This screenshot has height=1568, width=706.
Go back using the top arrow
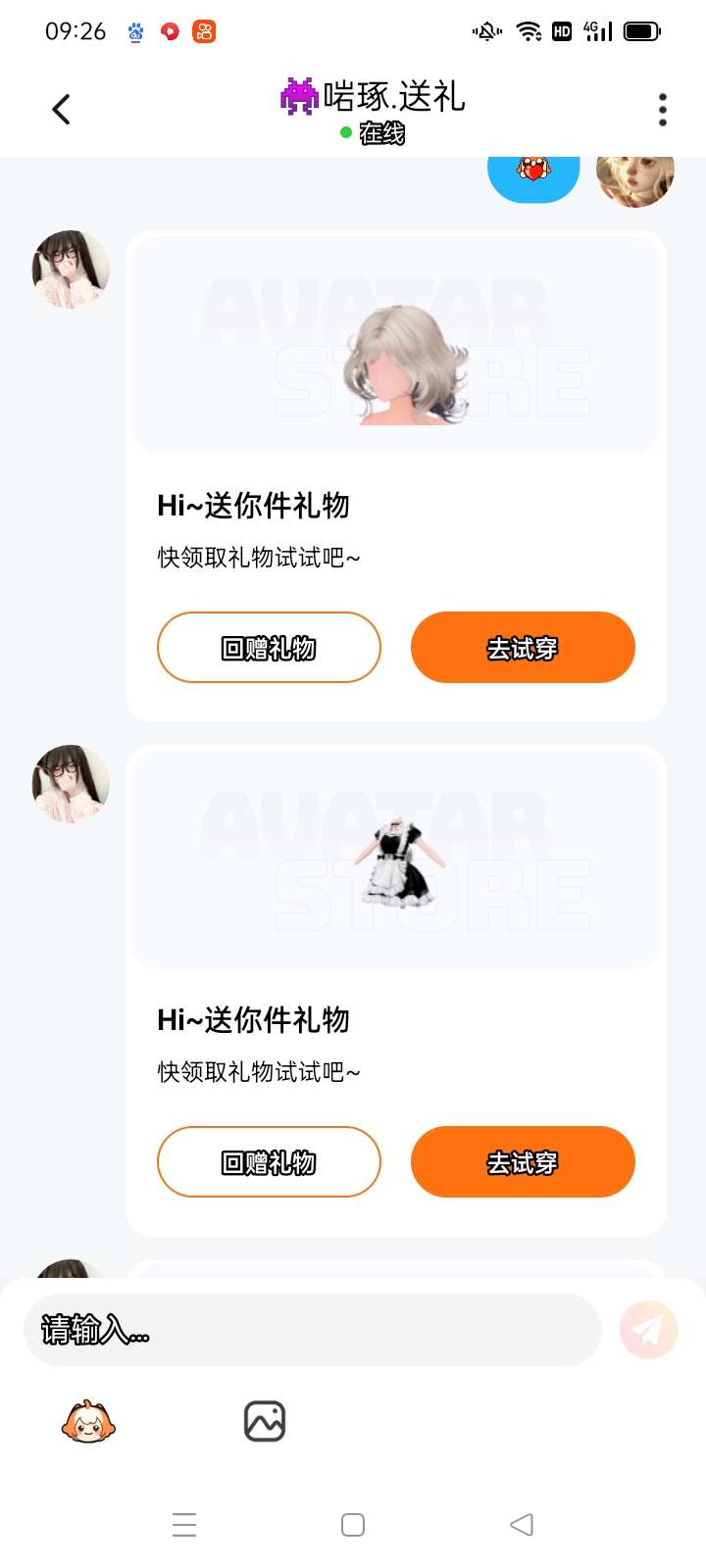61,109
